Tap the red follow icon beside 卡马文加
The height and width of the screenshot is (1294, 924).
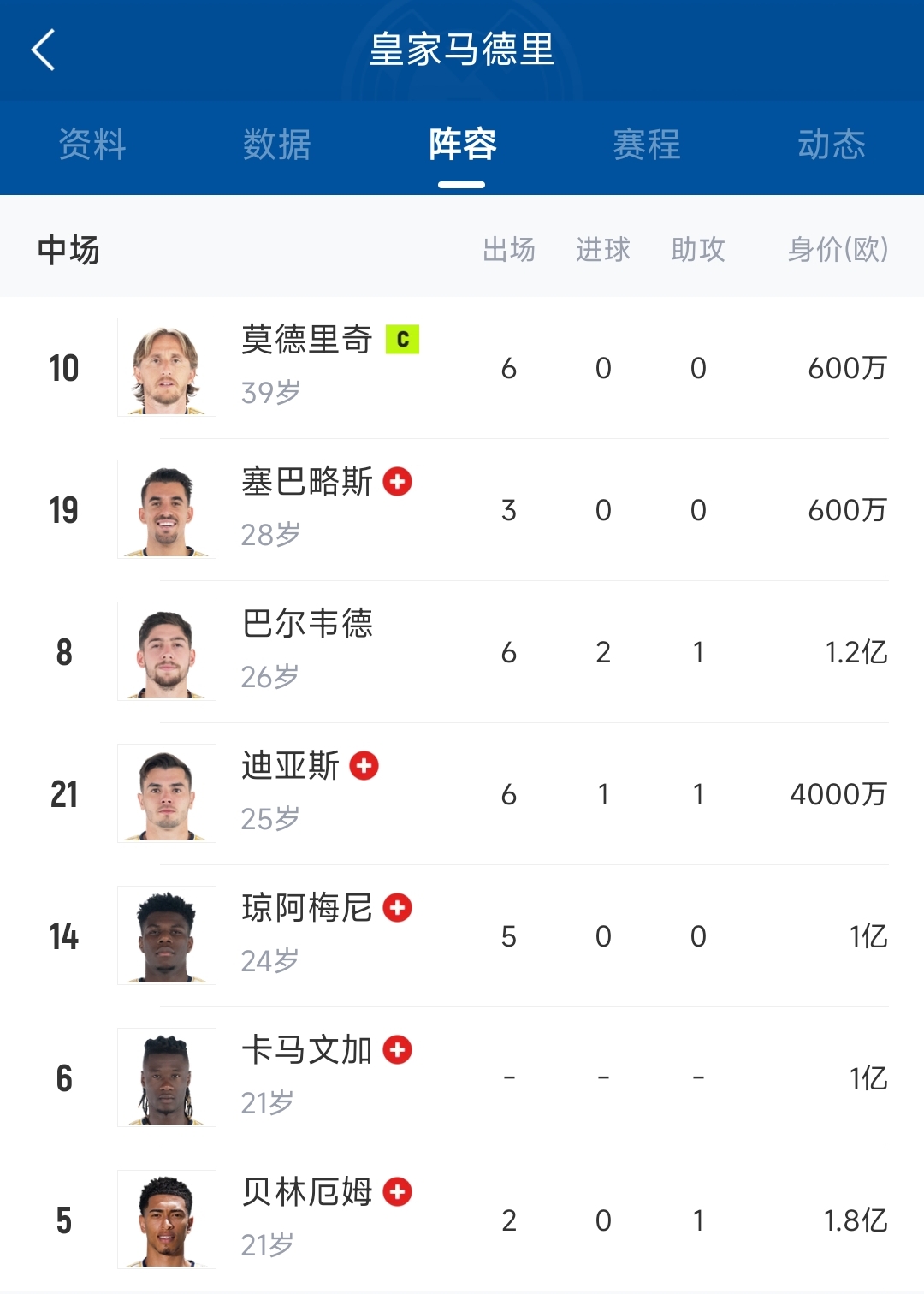click(x=398, y=1052)
